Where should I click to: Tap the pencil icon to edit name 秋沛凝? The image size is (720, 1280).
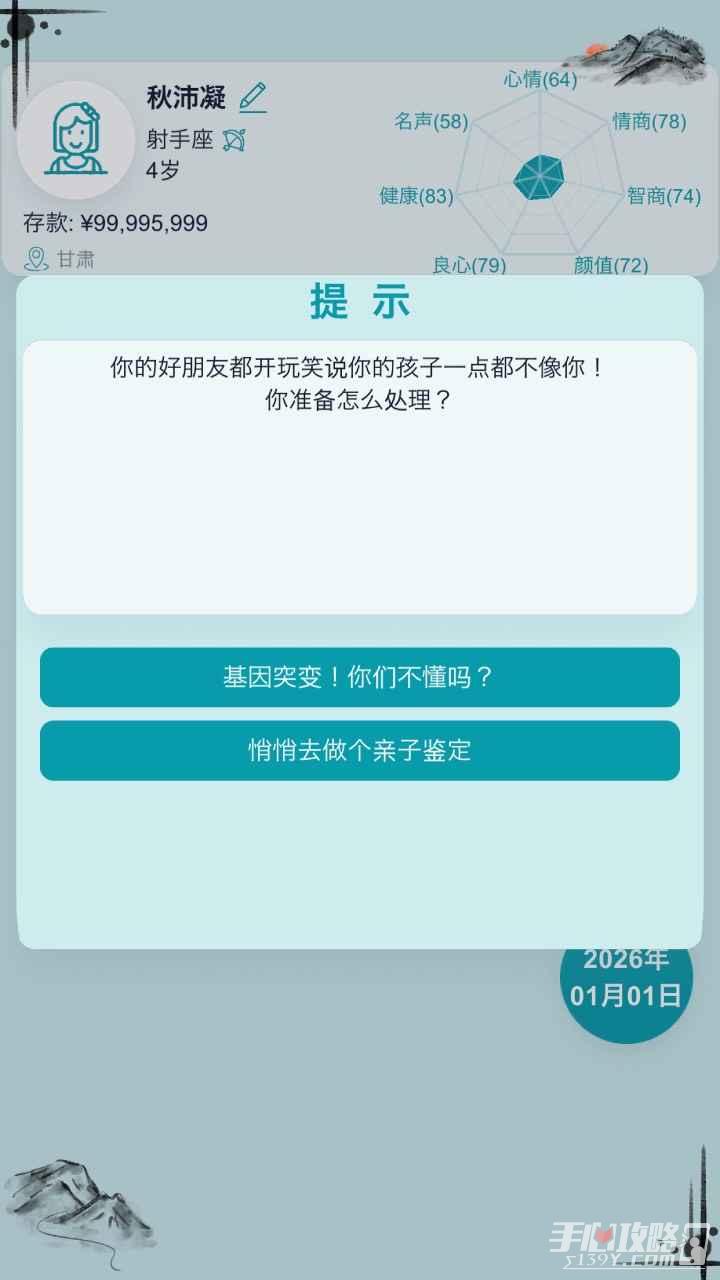coord(253,98)
